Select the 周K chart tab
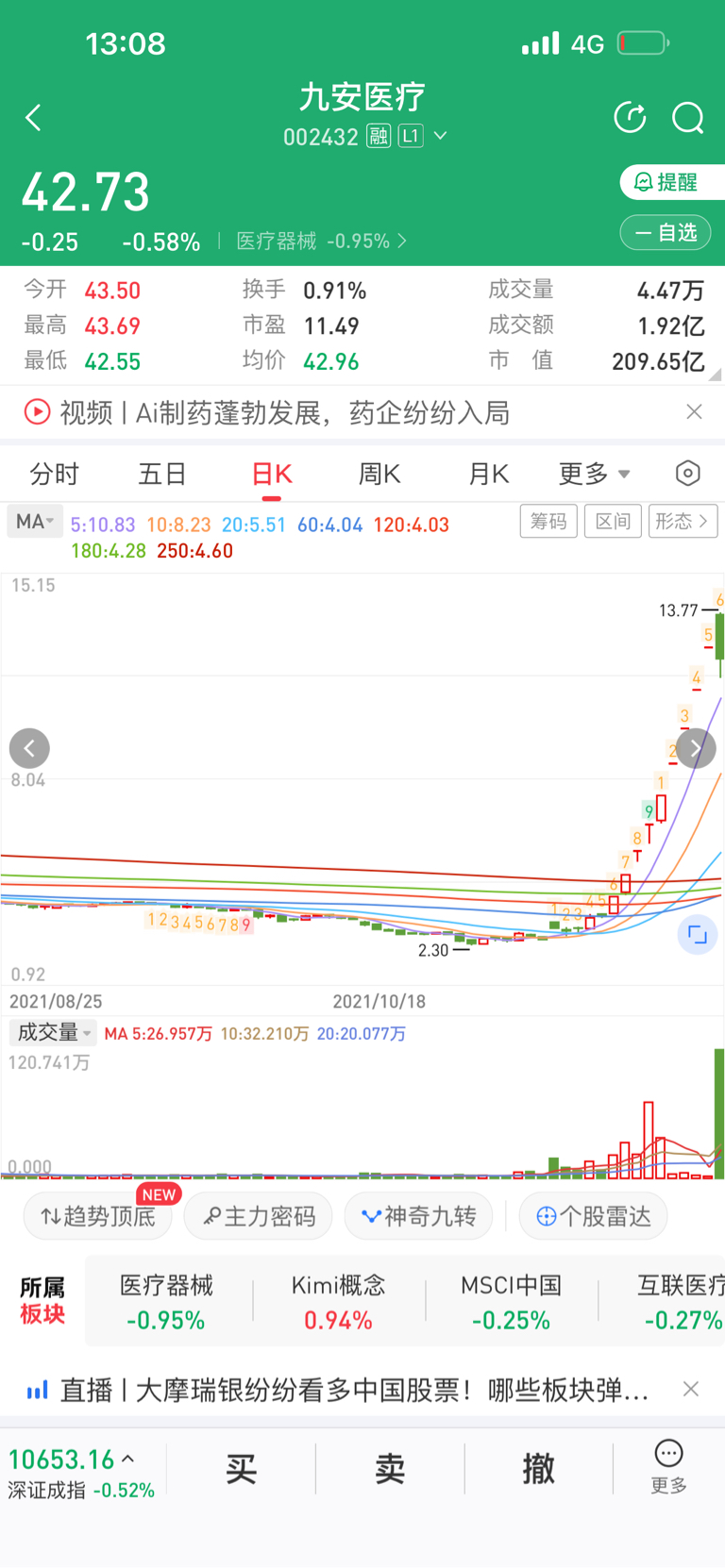Viewport: 725px width, 1568px height. [379, 474]
